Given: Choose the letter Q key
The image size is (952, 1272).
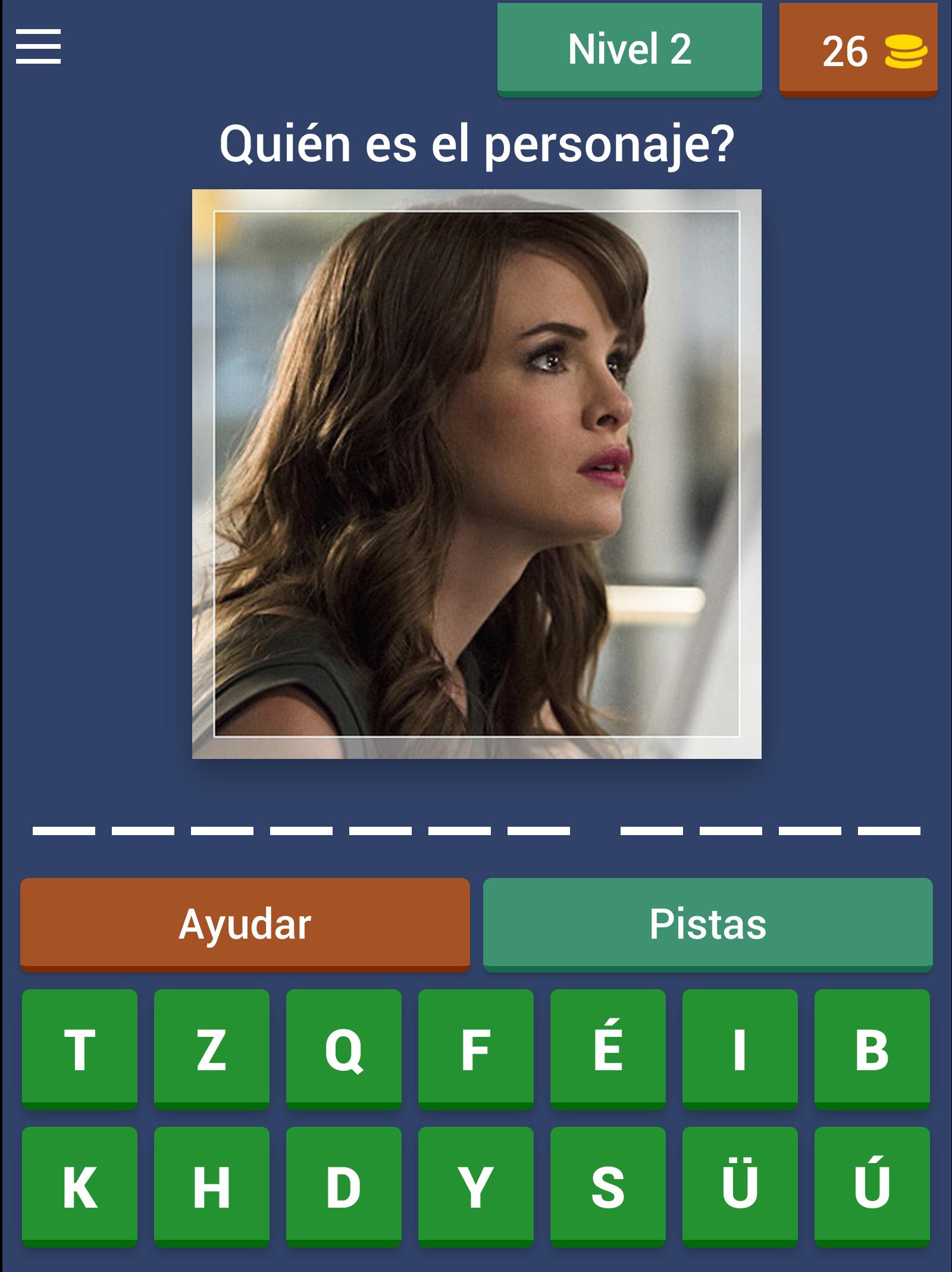Looking at the screenshot, I should tap(343, 1049).
